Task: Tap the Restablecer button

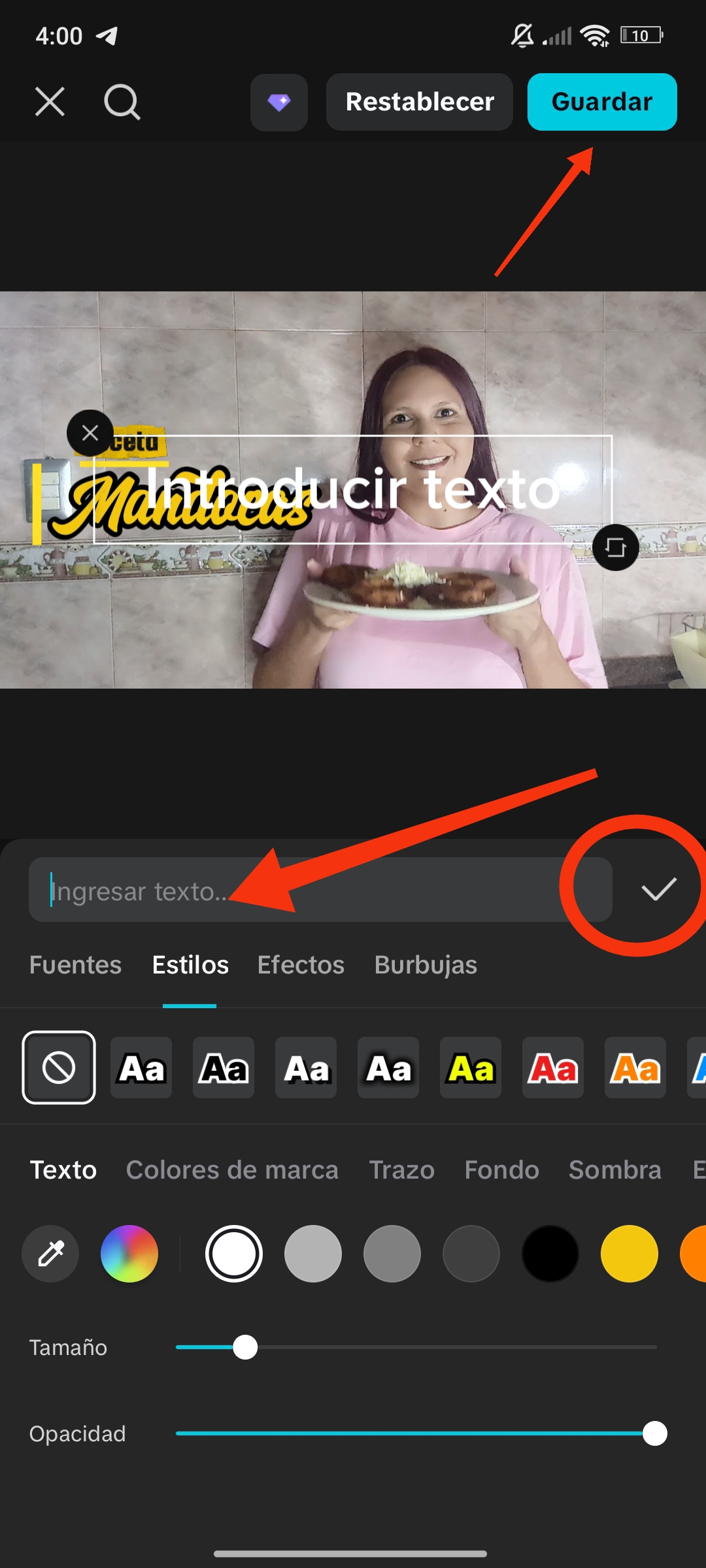Action: [x=420, y=102]
